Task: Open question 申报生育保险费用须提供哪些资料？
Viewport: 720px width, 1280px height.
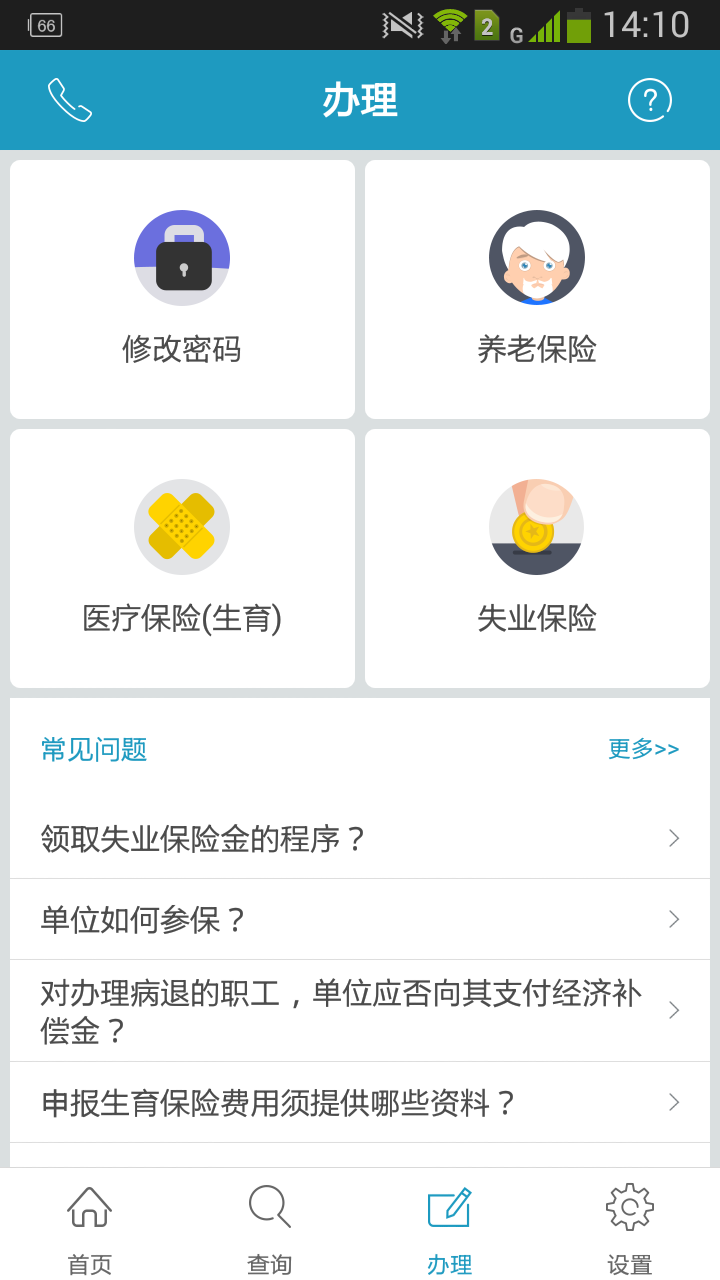Action: tap(360, 1103)
